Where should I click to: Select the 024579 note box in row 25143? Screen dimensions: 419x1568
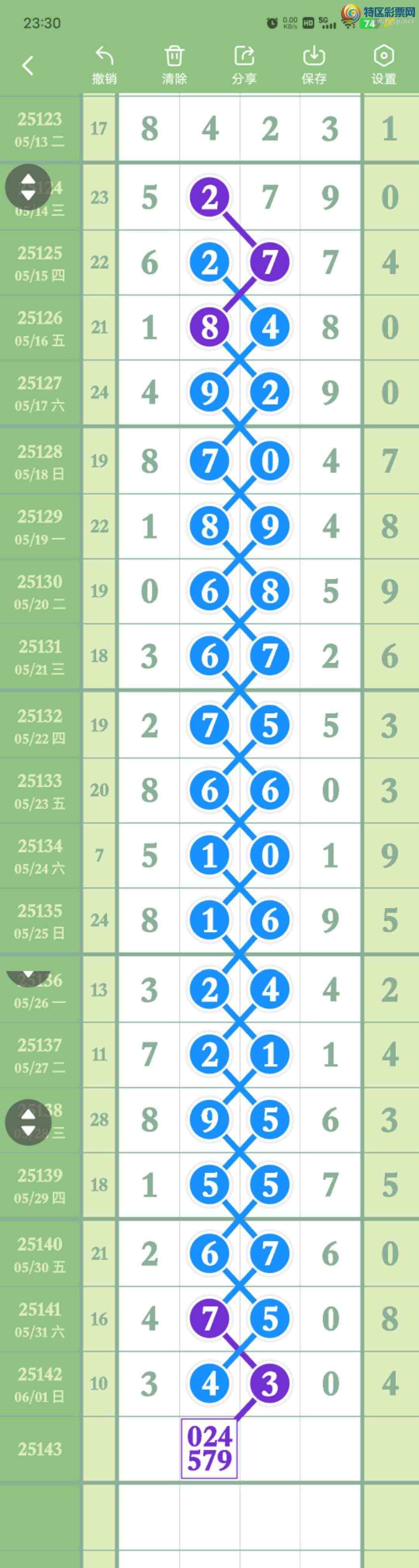209,1448
